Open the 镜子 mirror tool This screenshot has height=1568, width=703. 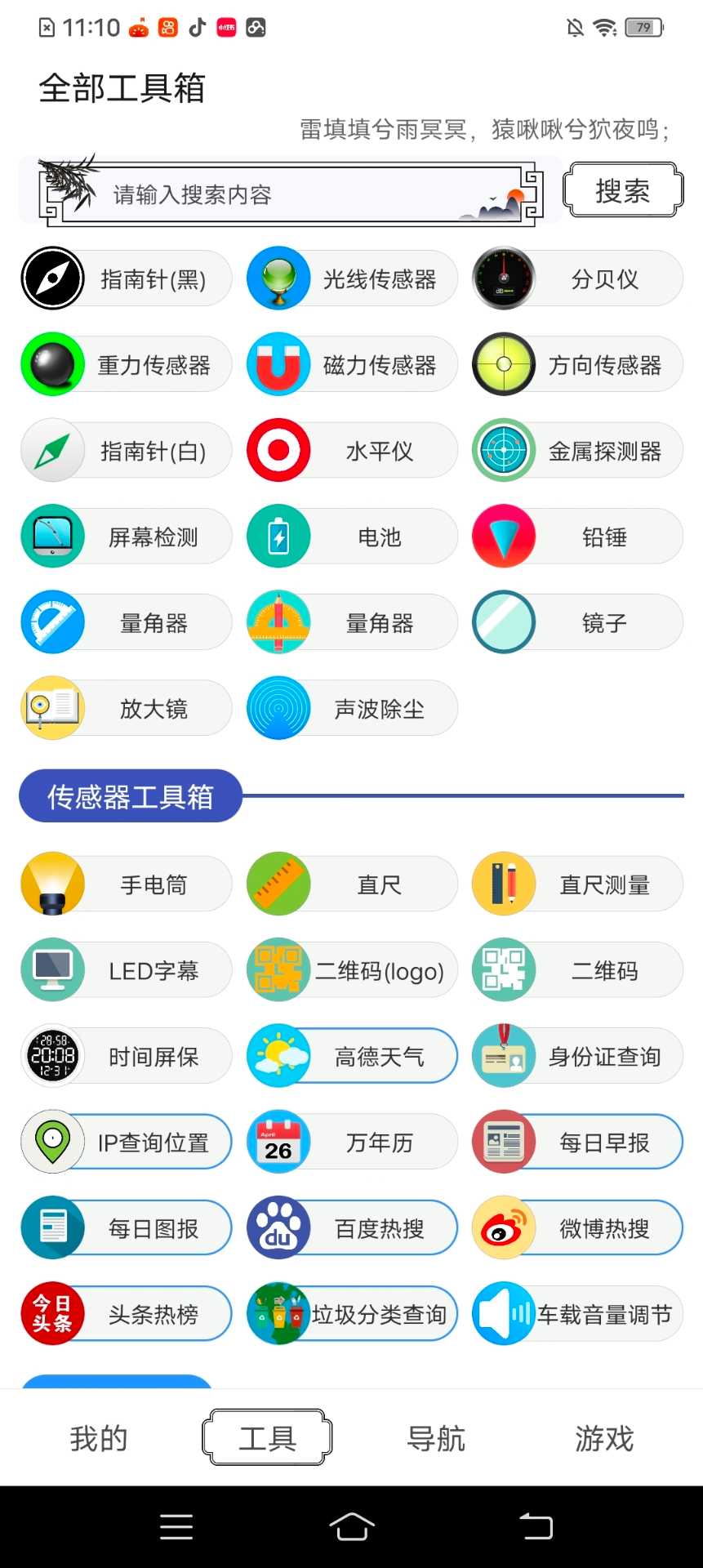(577, 623)
